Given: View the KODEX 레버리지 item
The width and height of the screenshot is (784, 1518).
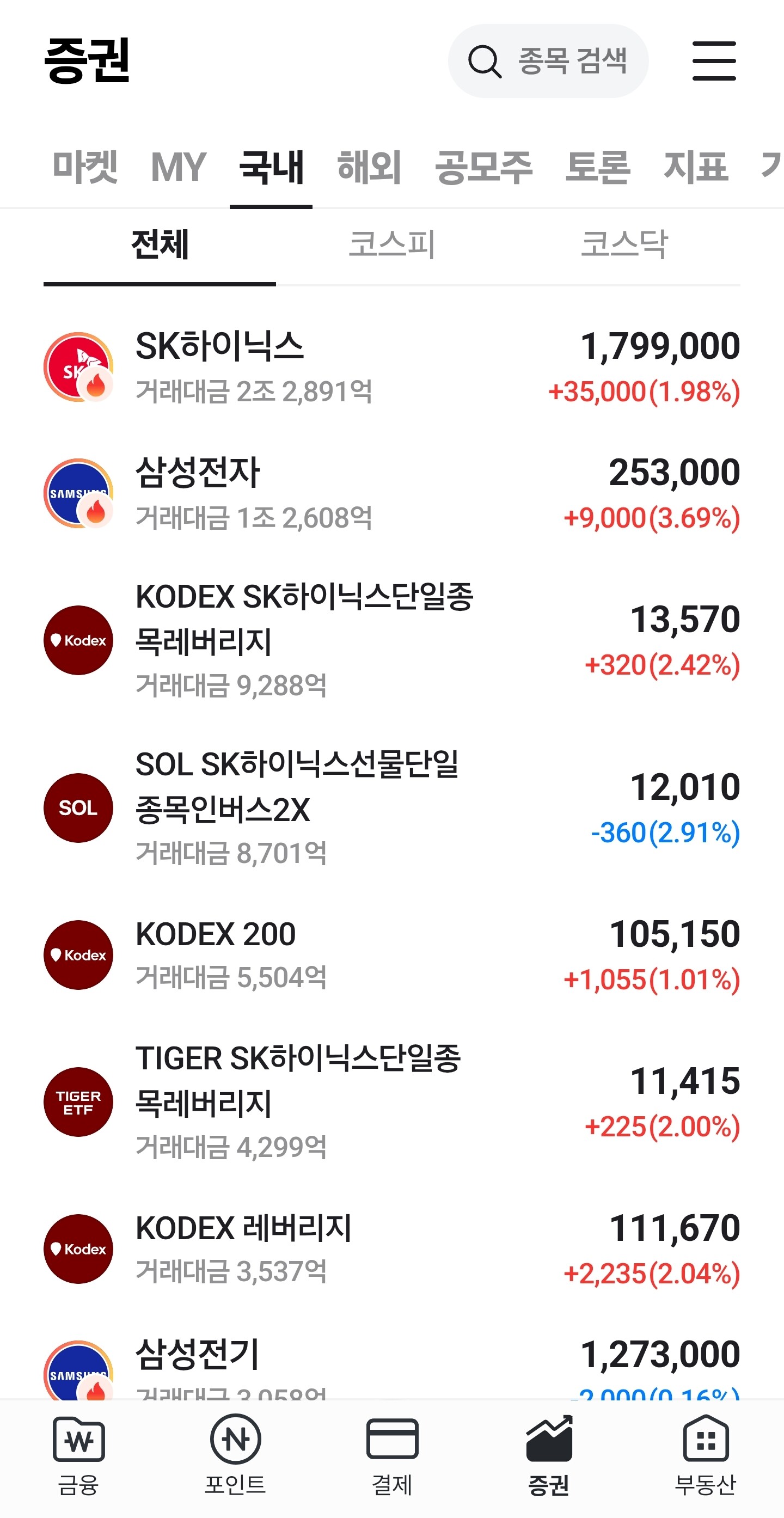Looking at the screenshot, I should point(391,1248).
